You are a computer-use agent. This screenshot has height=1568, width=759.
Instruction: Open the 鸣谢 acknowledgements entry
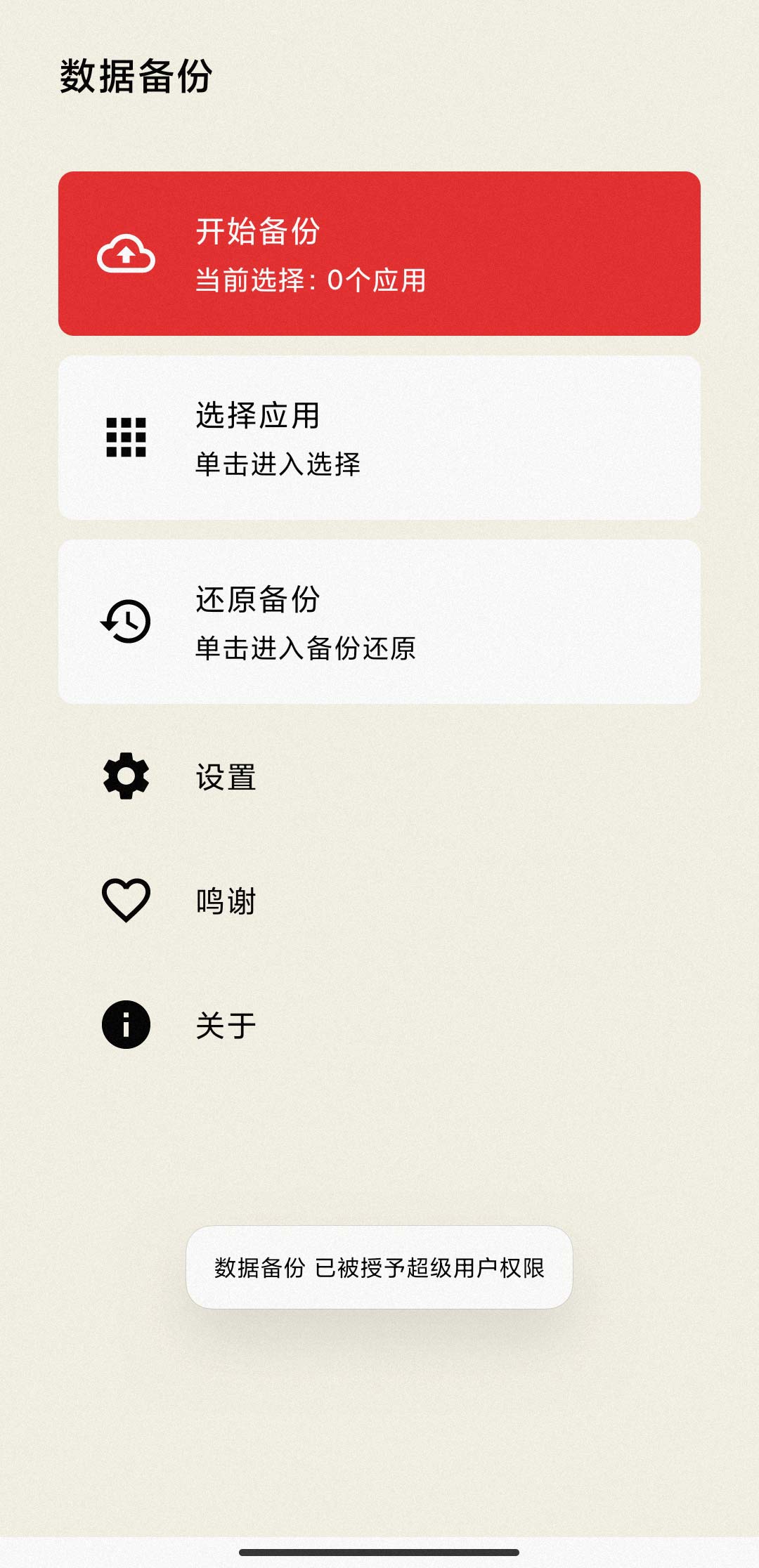(226, 901)
